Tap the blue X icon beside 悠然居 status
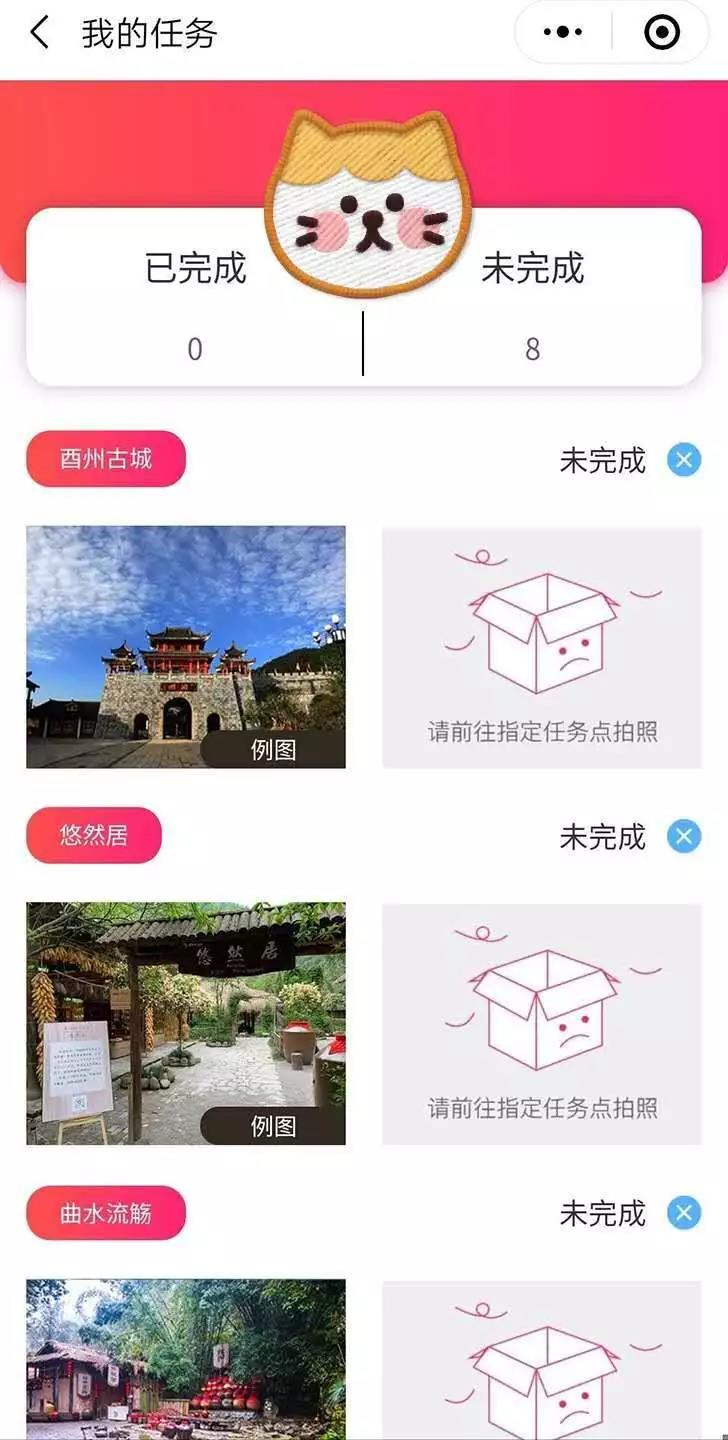 coord(684,836)
